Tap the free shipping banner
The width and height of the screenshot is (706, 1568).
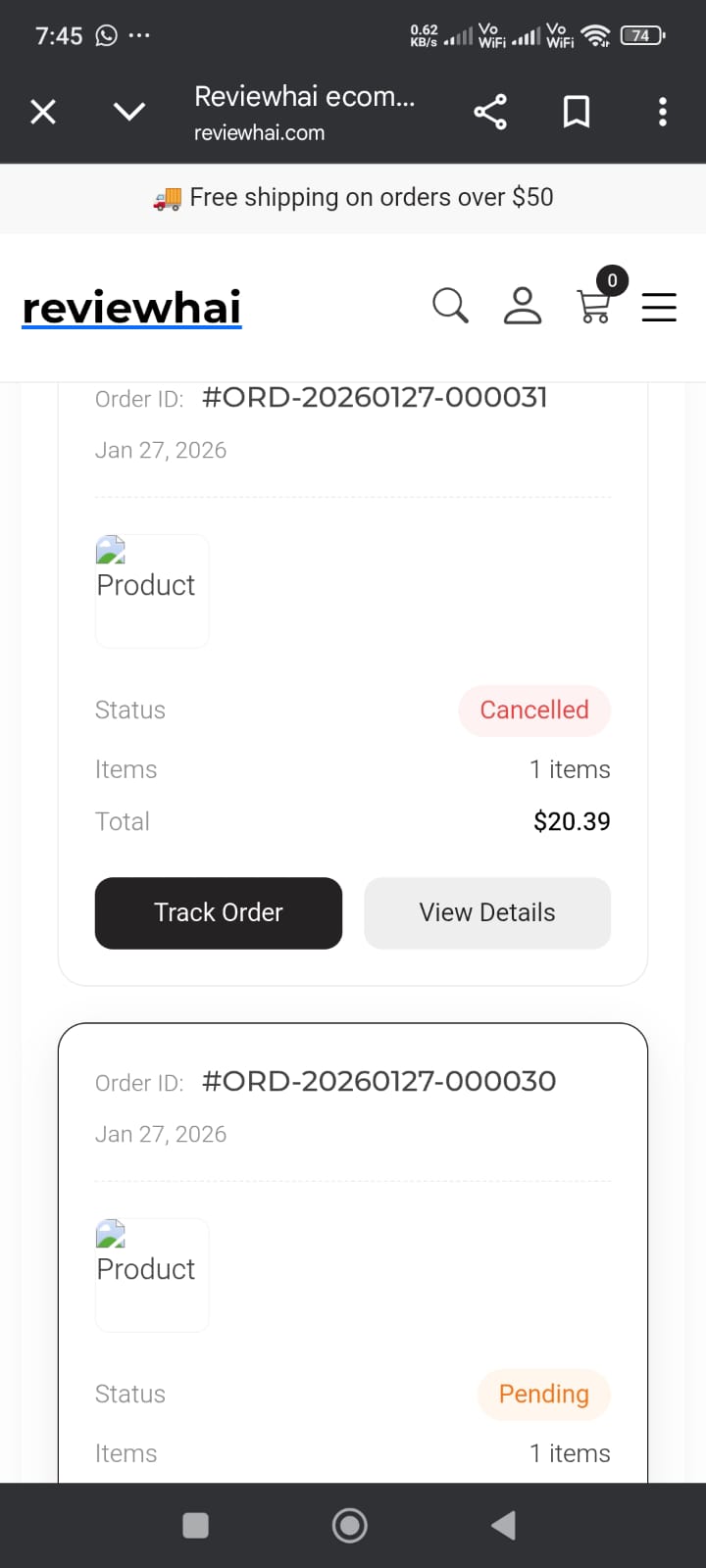tap(353, 197)
